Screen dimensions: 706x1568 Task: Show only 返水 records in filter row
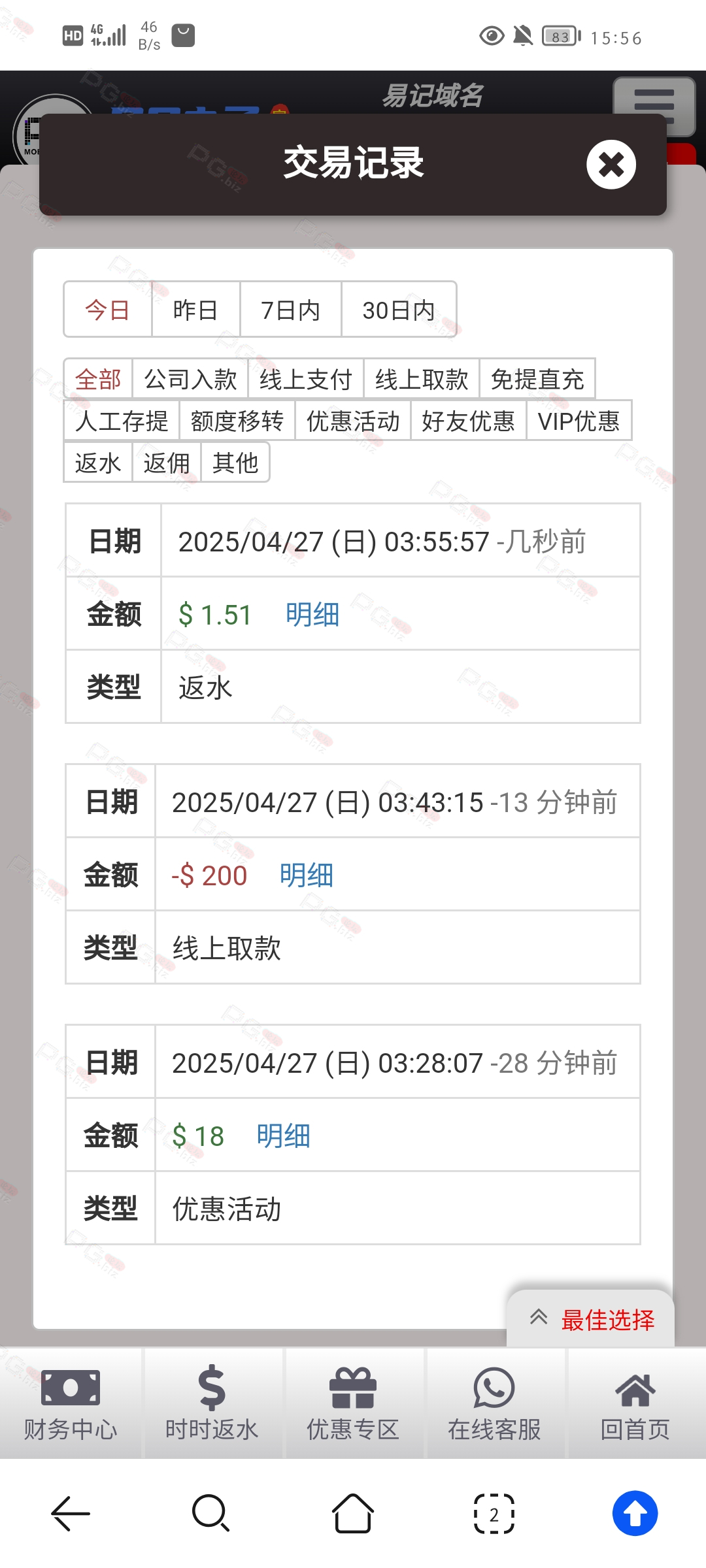pyautogui.click(x=98, y=463)
